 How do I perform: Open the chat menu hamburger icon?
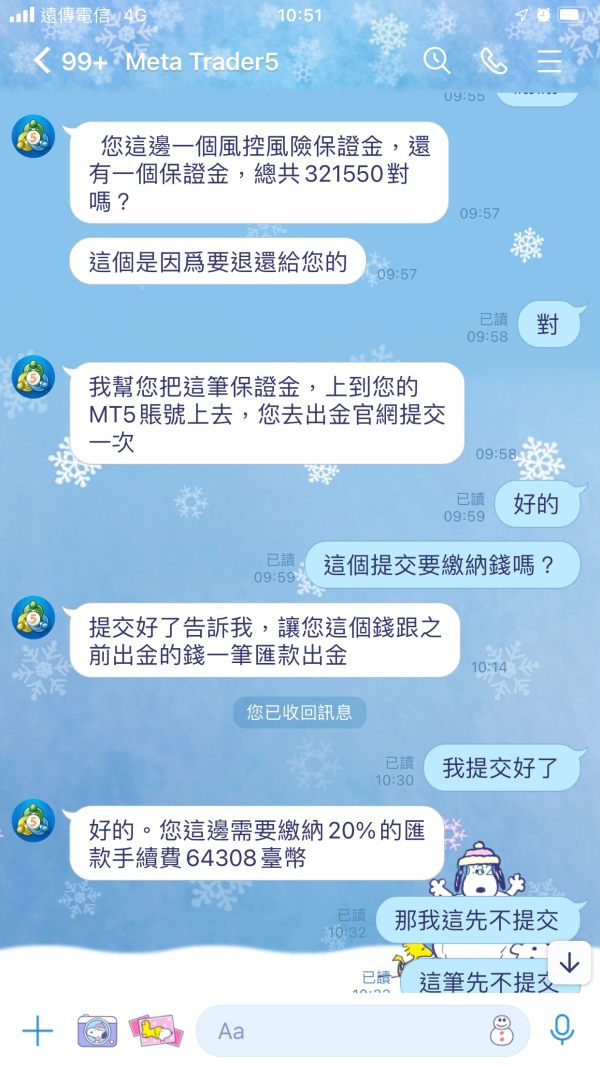pos(549,61)
